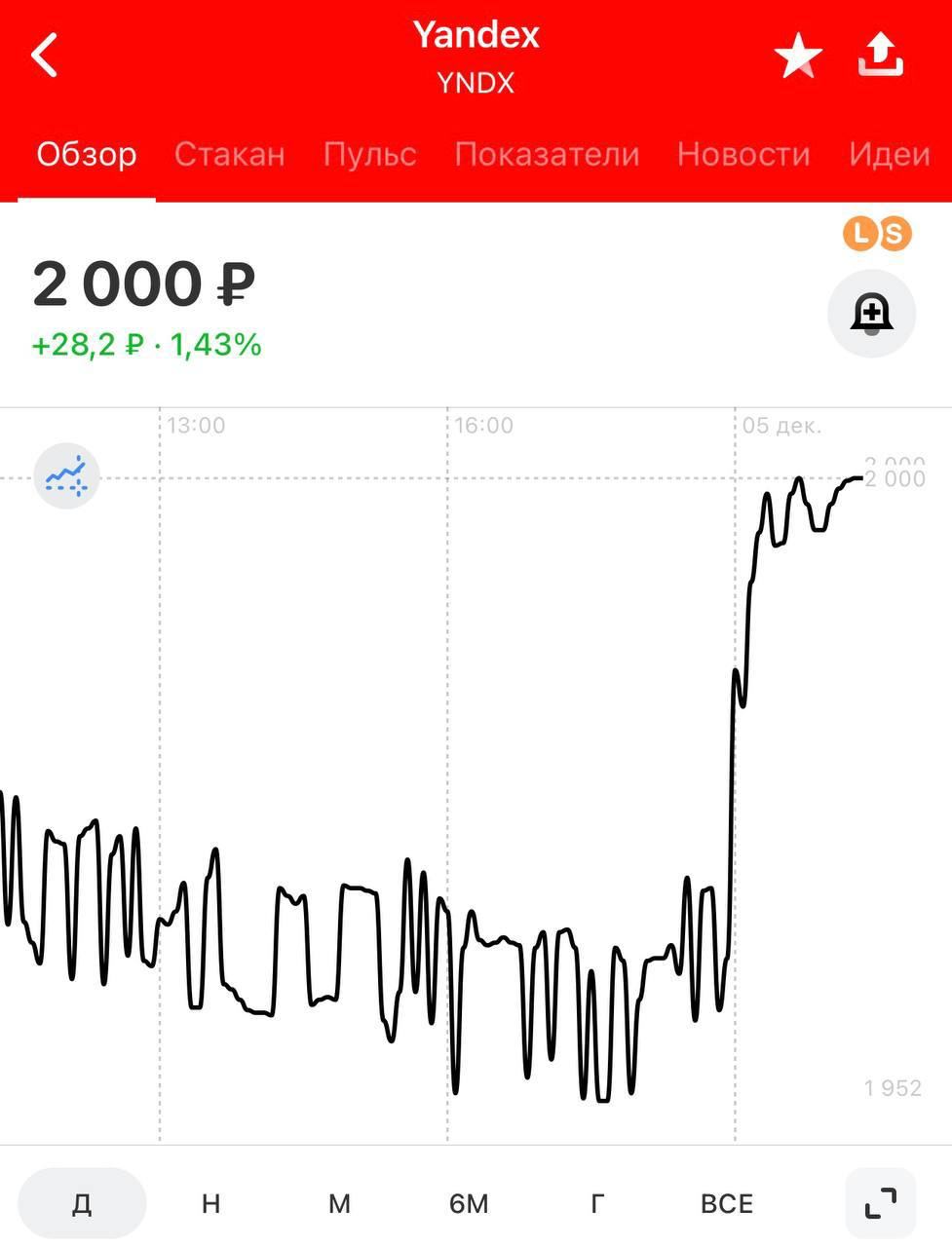Set chart period to Г year
The width and height of the screenshot is (952, 1247).
tap(597, 1203)
